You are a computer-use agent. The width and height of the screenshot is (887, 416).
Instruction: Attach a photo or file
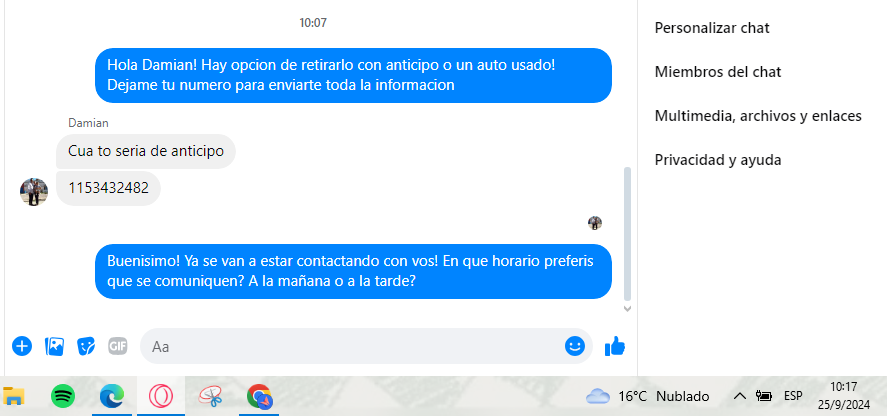point(54,346)
